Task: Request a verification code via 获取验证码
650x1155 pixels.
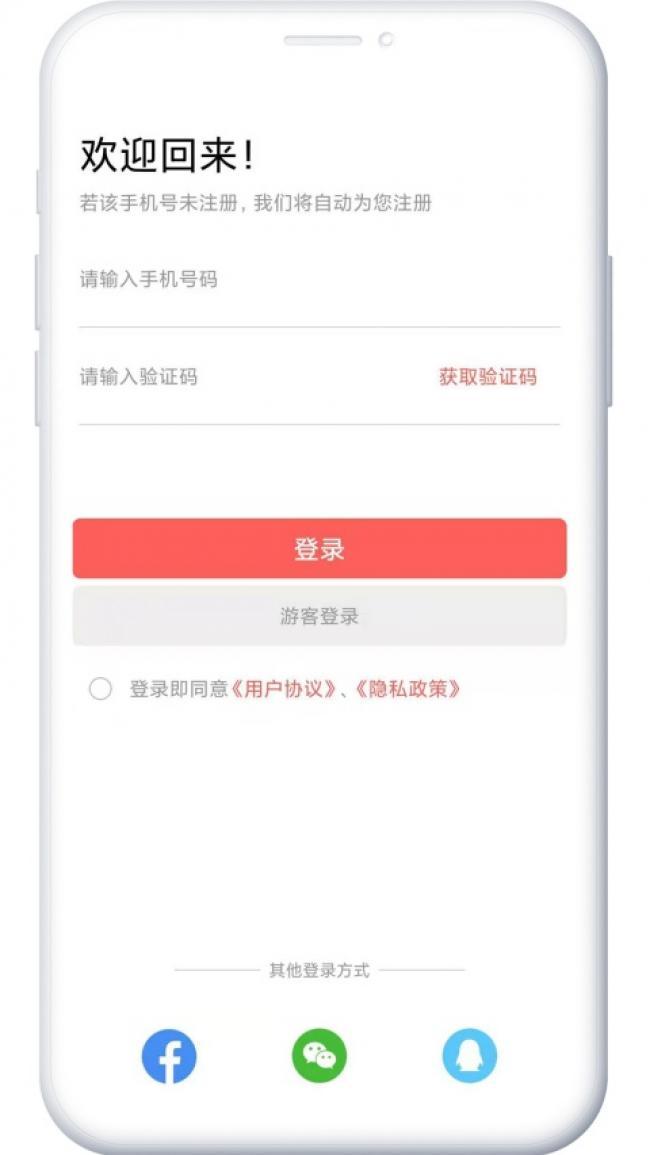Action: [488, 377]
